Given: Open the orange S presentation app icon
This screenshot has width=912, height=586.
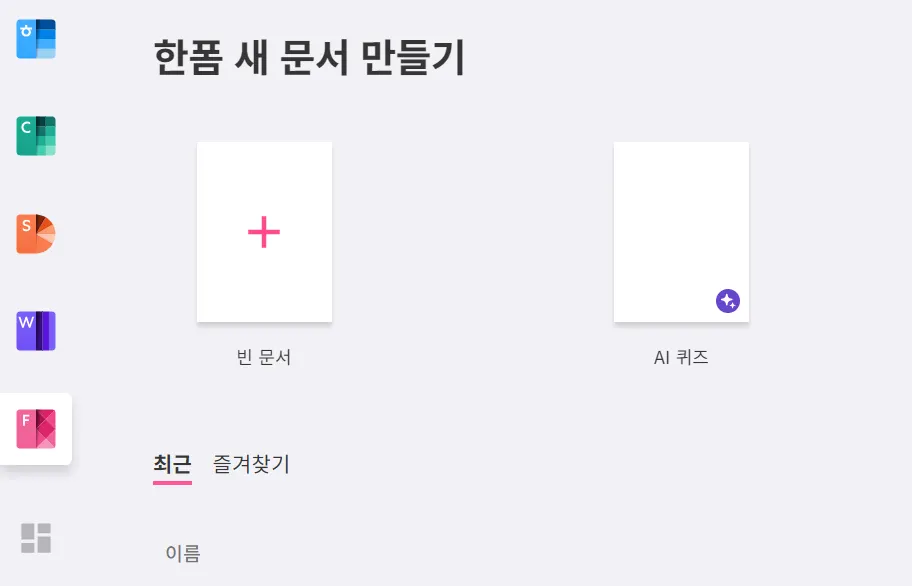Looking at the screenshot, I should [36, 234].
